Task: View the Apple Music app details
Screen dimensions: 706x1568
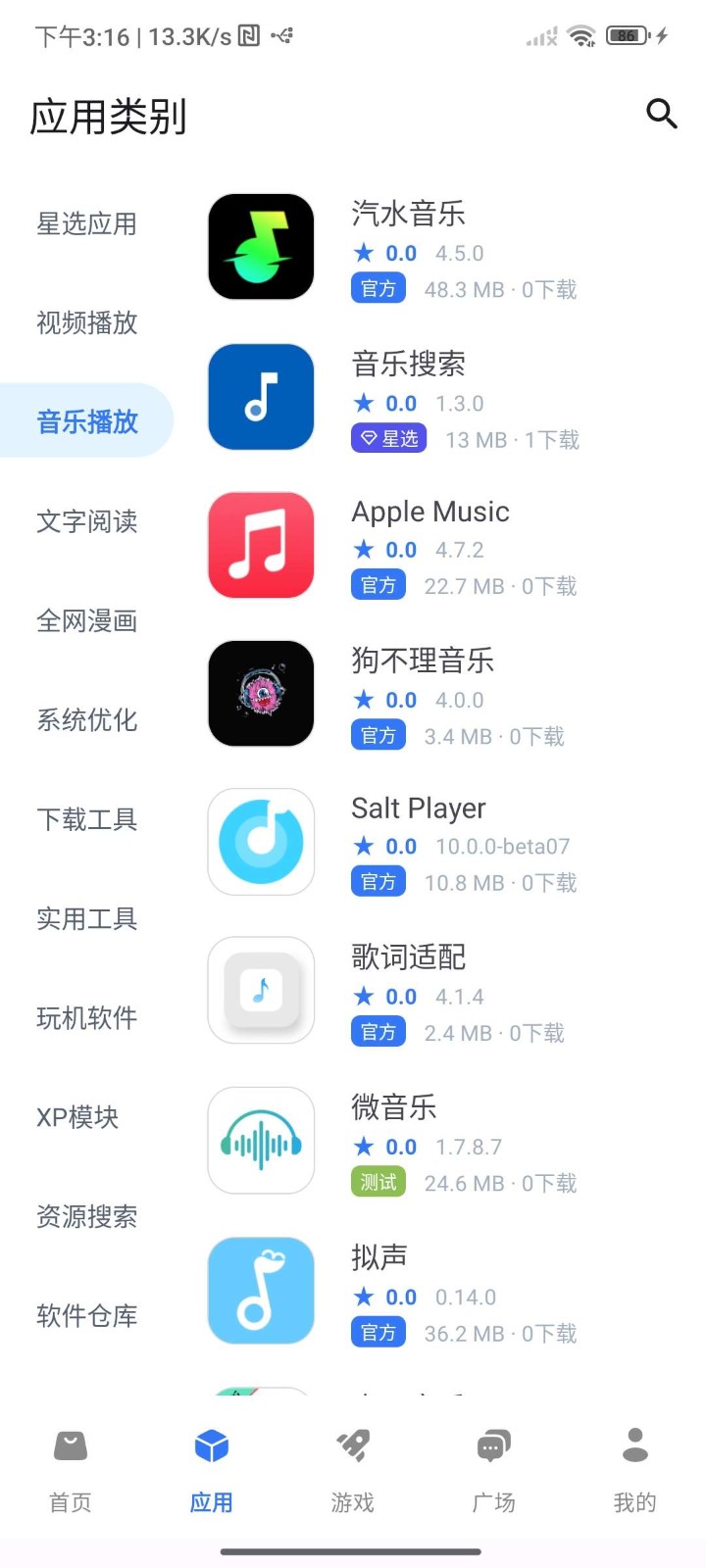Action: [x=441, y=546]
